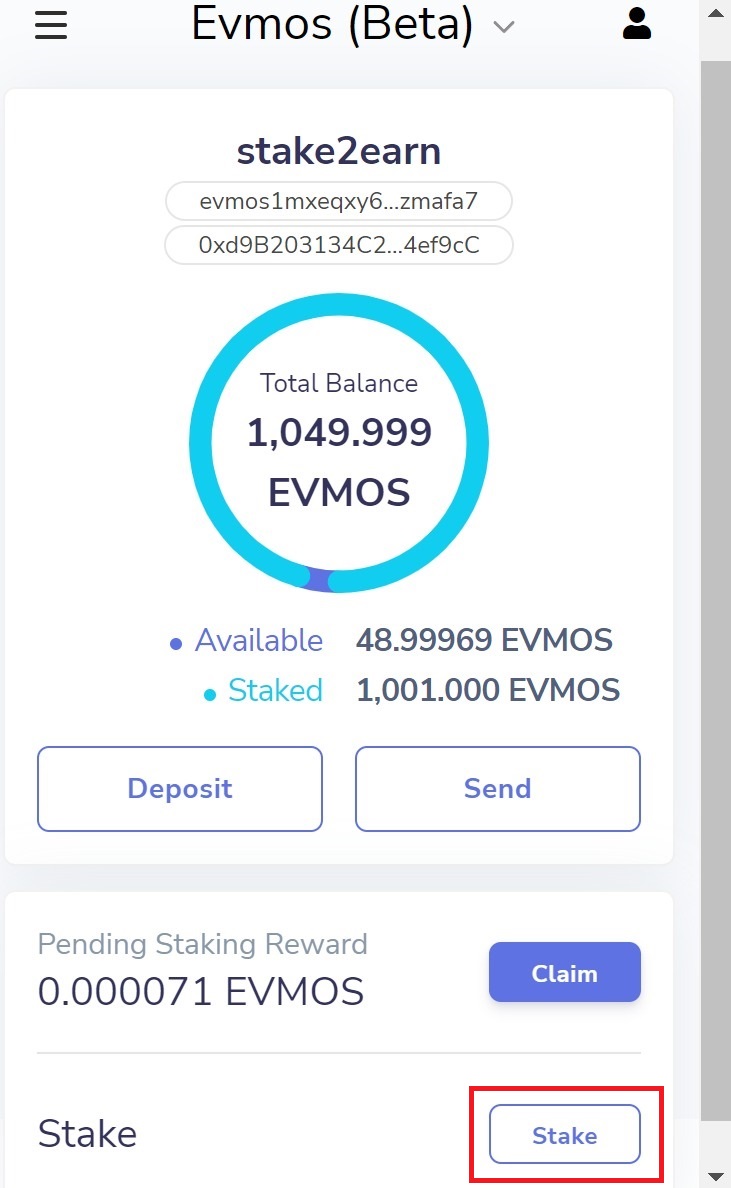The height and width of the screenshot is (1188, 731).
Task: Tap the scrollbar up arrow
Action: [716, 13]
